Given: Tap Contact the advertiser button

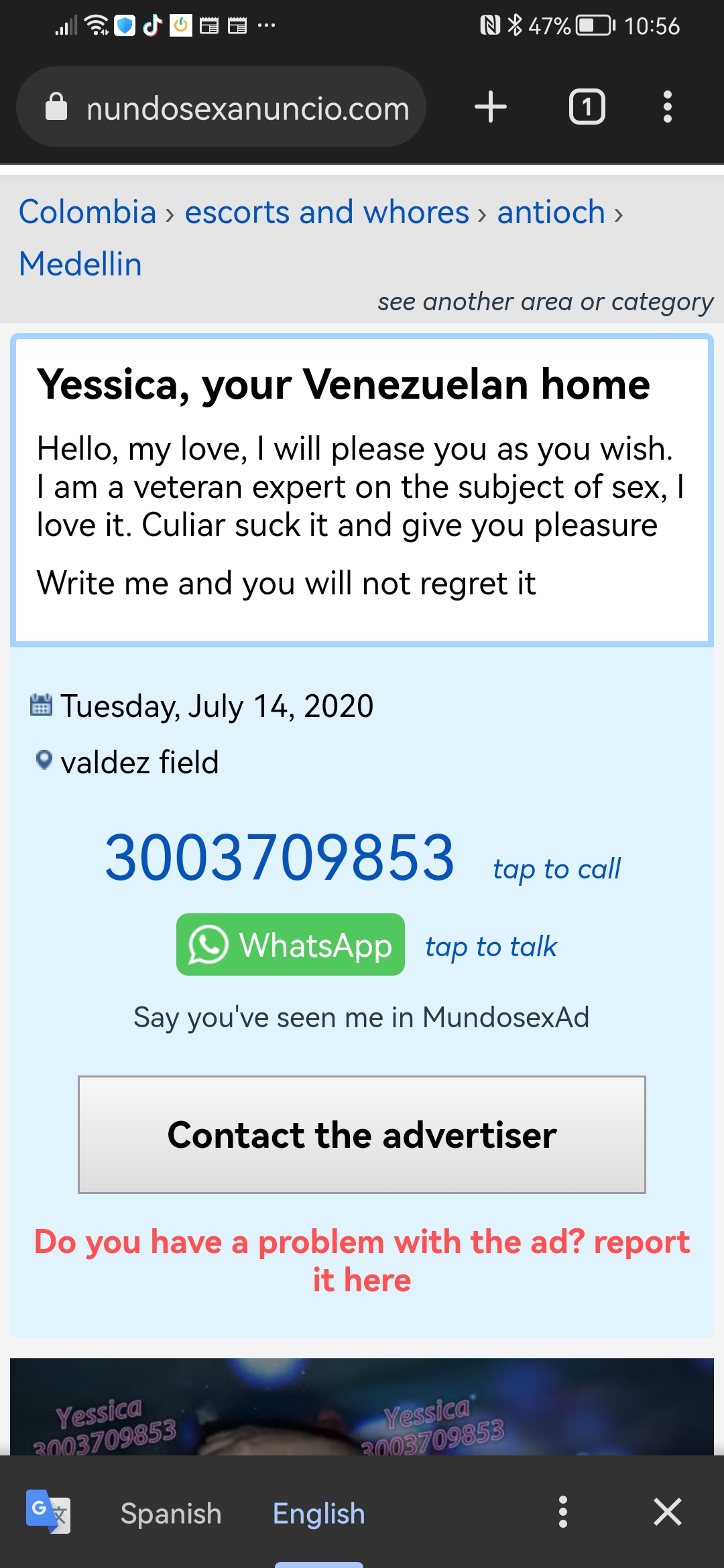Looking at the screenshot, I should coord(362,1134).
